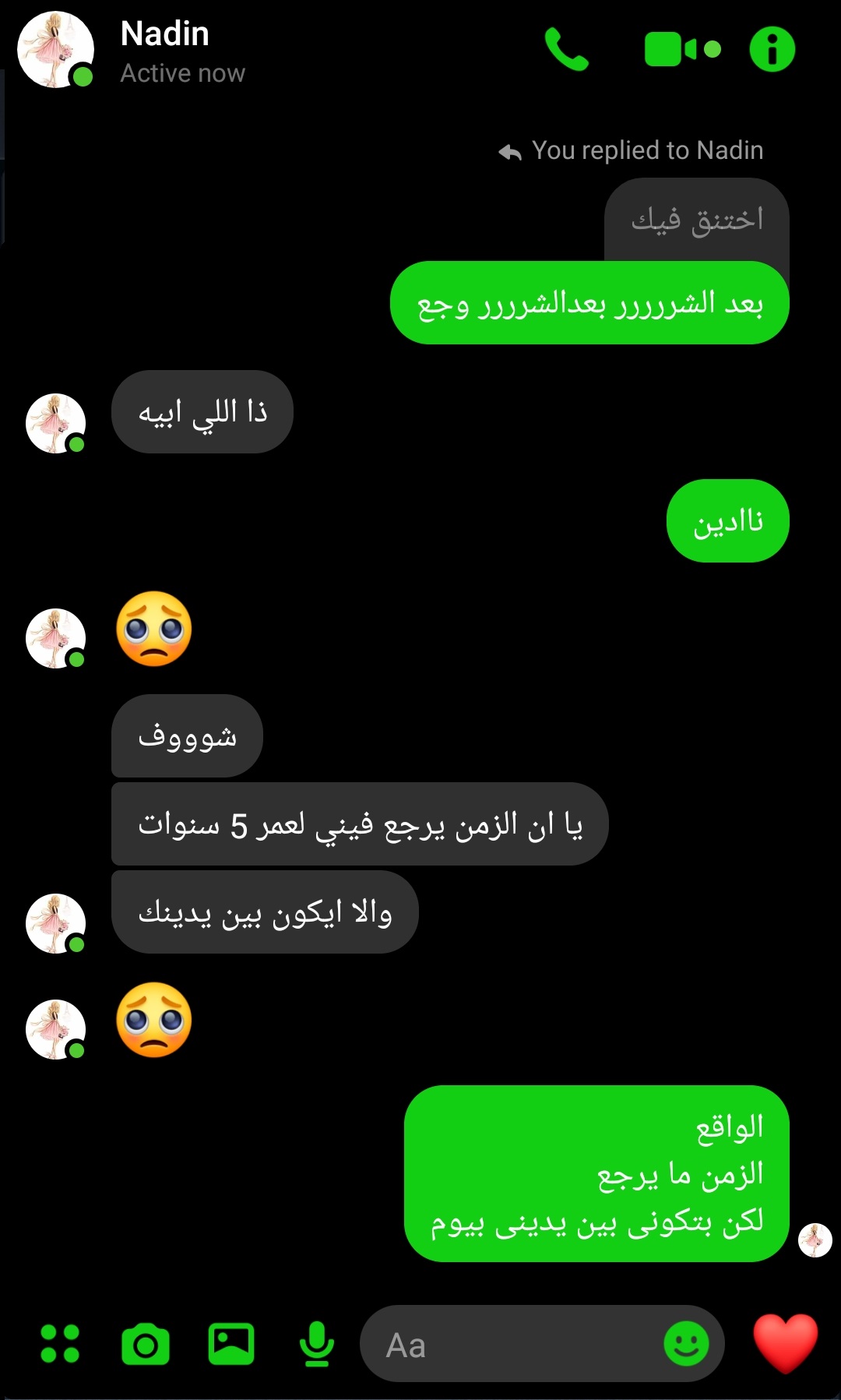
Task: Open the more actions grid menu
Action: [x=60, y=1344]
